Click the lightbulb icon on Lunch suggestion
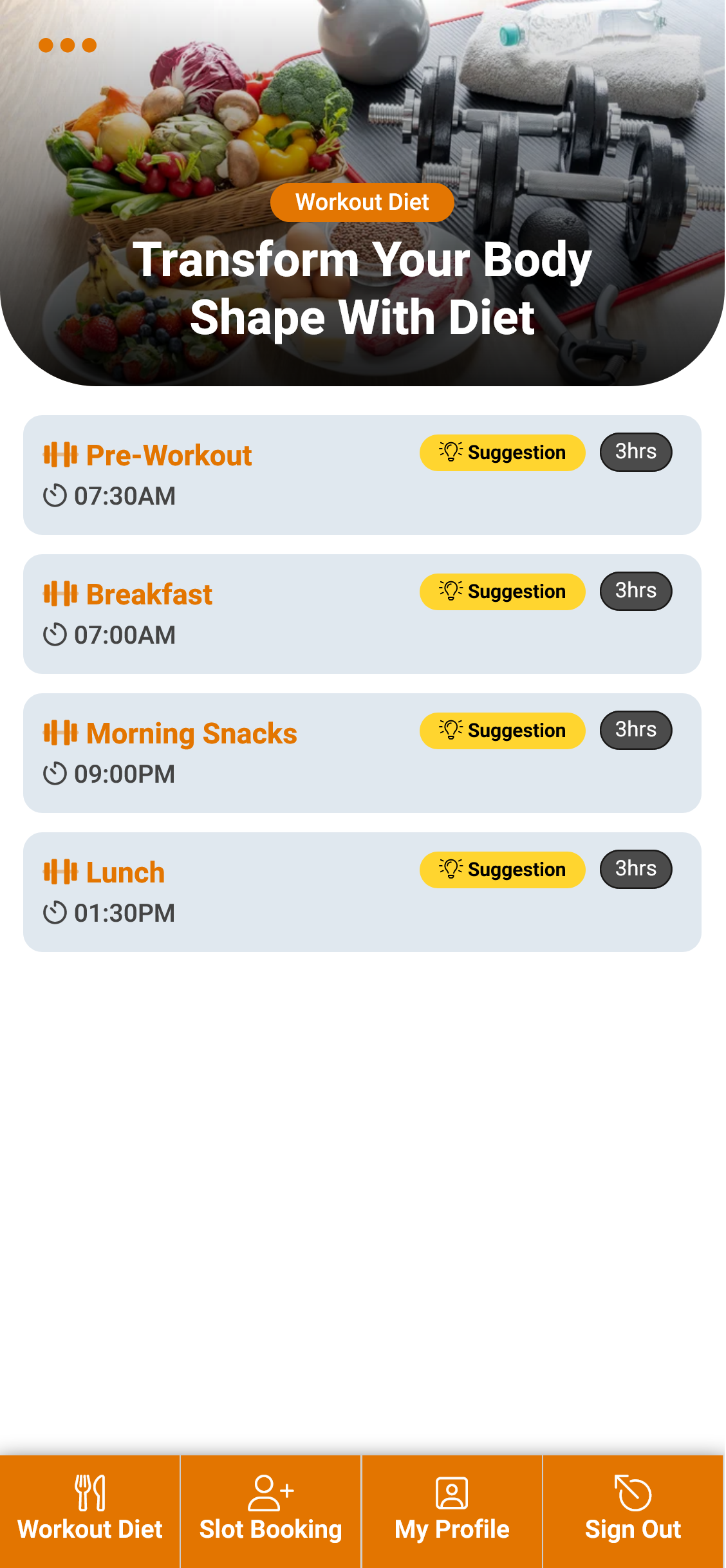The height and width of the screenshot is (1568, 726). (450, 869)
